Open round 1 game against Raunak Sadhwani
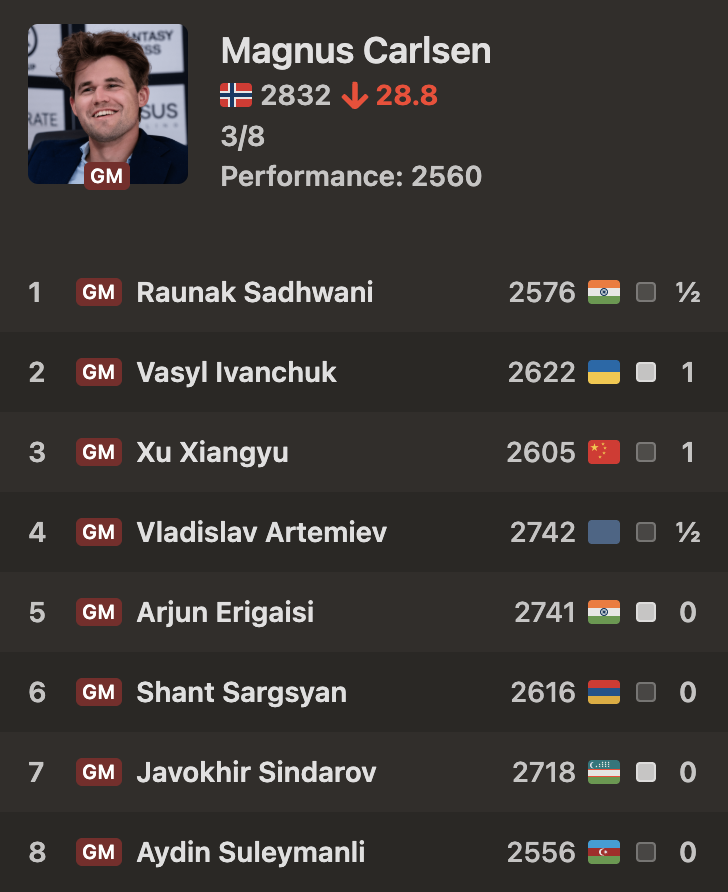The image size is (728, 892). (x=364, y=292)
